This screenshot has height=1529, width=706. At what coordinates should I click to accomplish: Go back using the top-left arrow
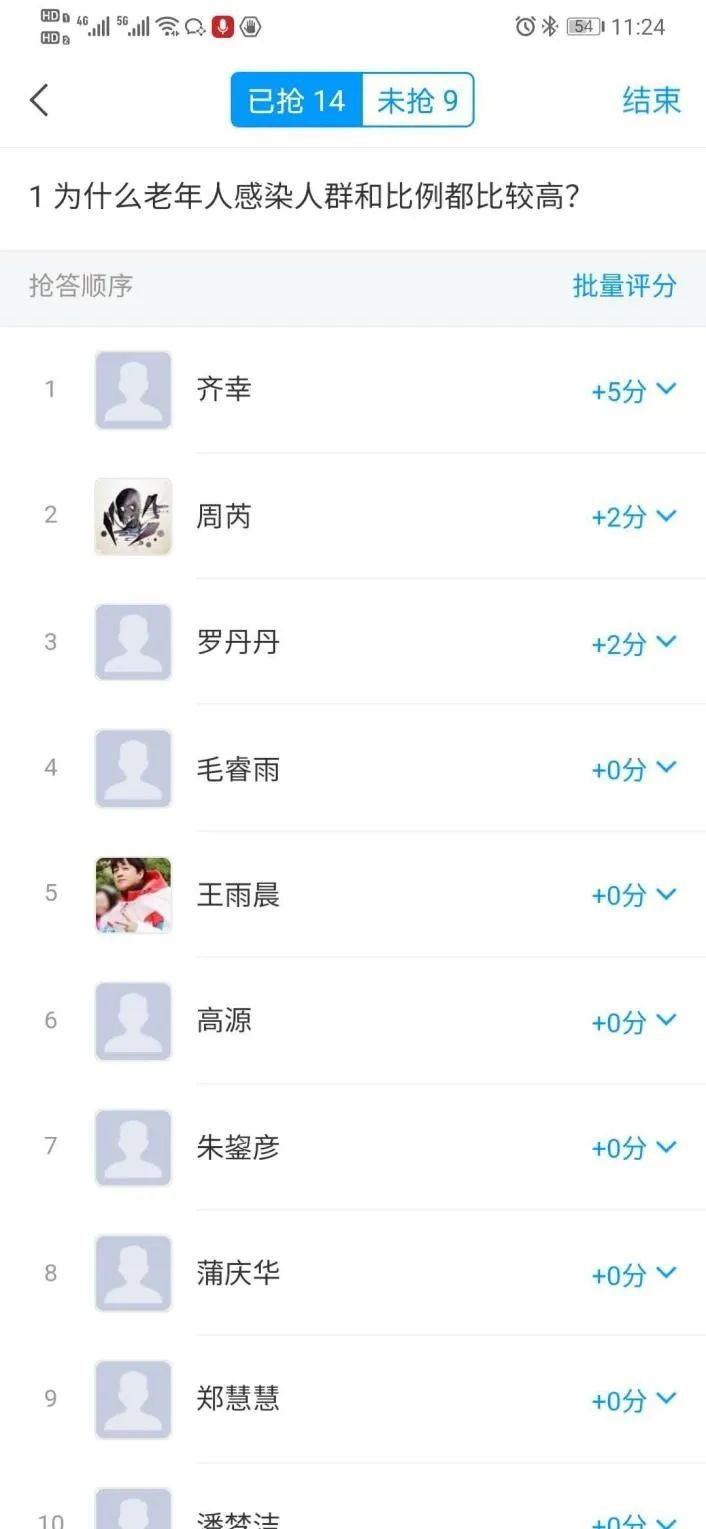pos(40,100)
